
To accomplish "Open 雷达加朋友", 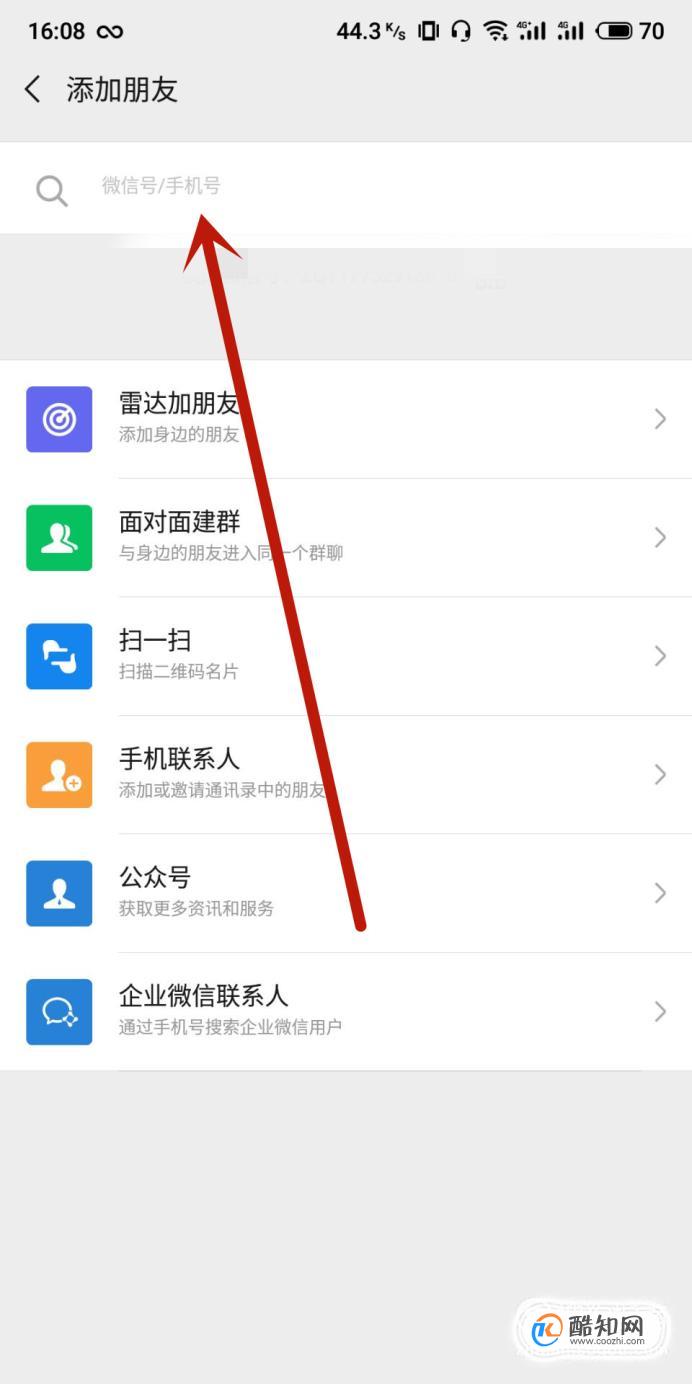I will point(346,419).
